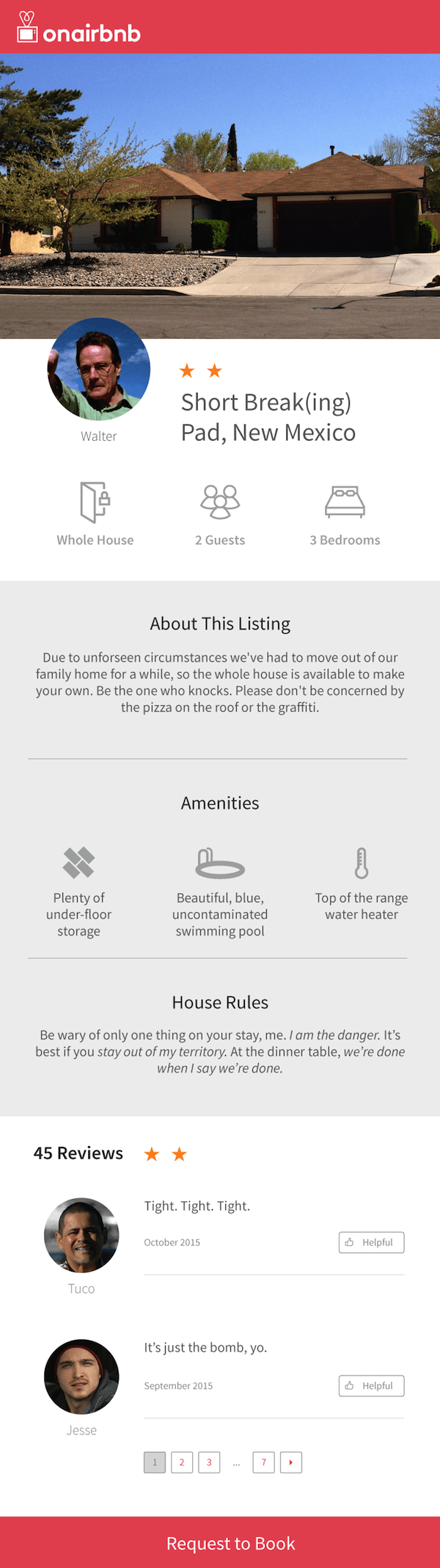440x1568 pixels.
Task: Go to reviews page 2
Action: 182,1462
